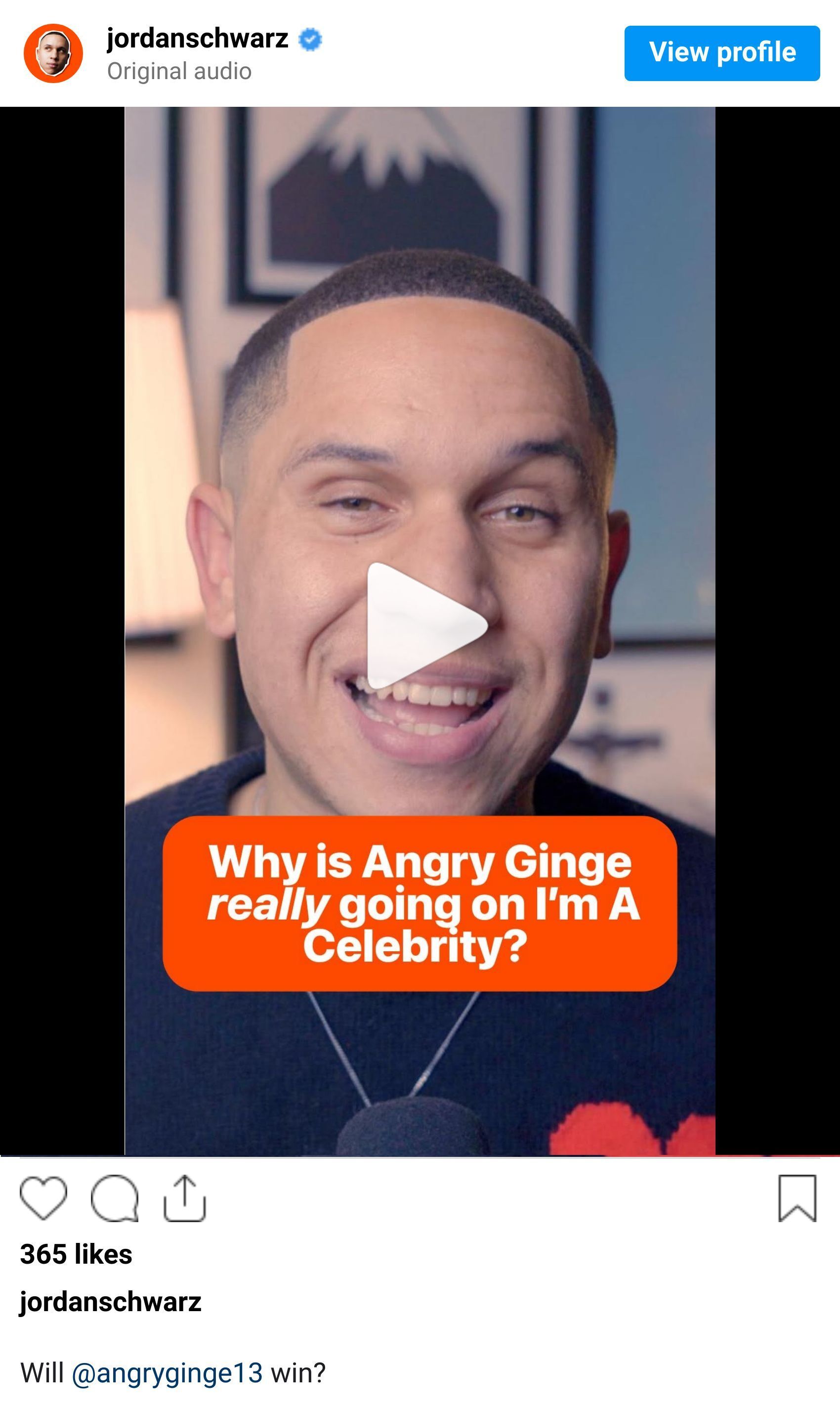The height and width of the screenshot is (1412, 840).
Task: Open the Original audio link
Action: pyautogui.click(x=179, y=71)
